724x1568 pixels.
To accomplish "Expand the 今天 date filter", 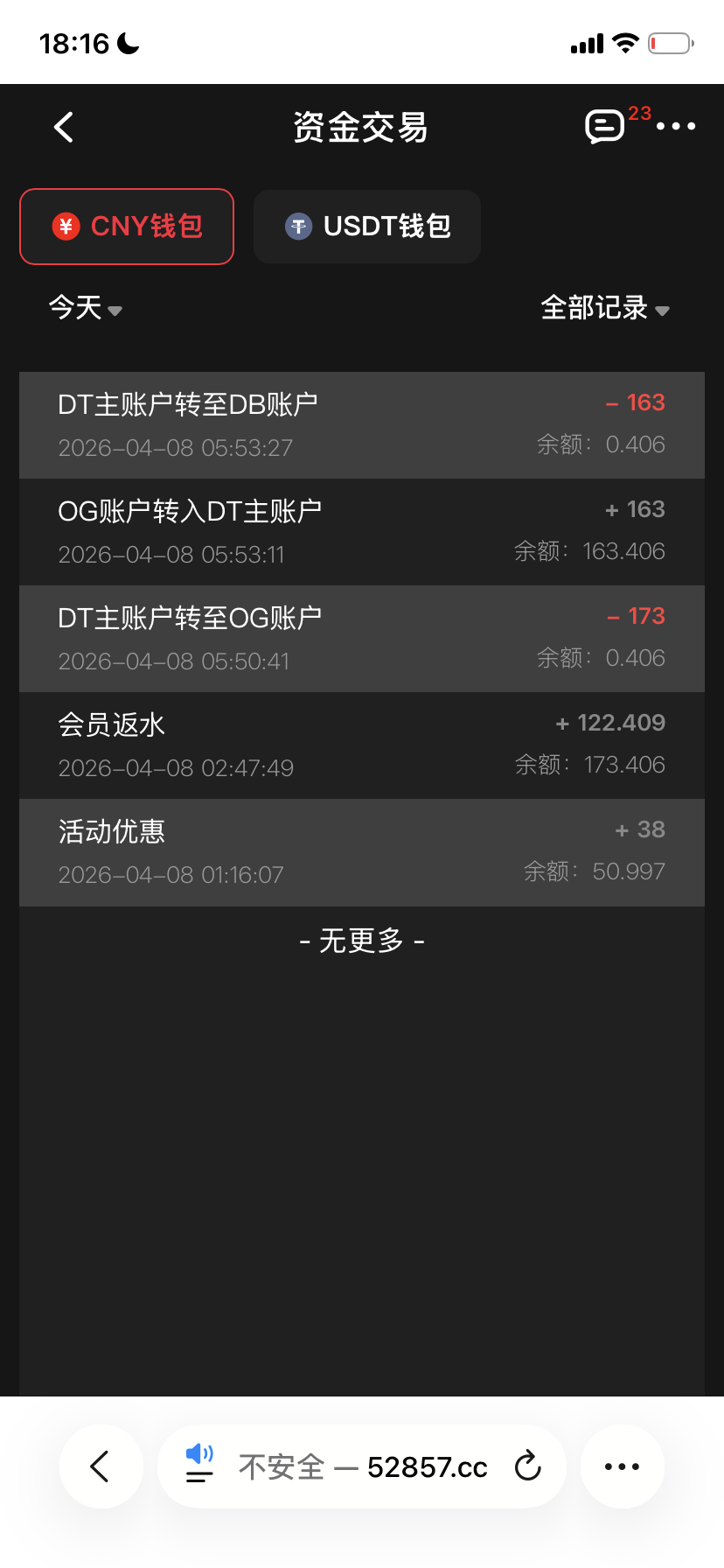I will tap(85, 308).
